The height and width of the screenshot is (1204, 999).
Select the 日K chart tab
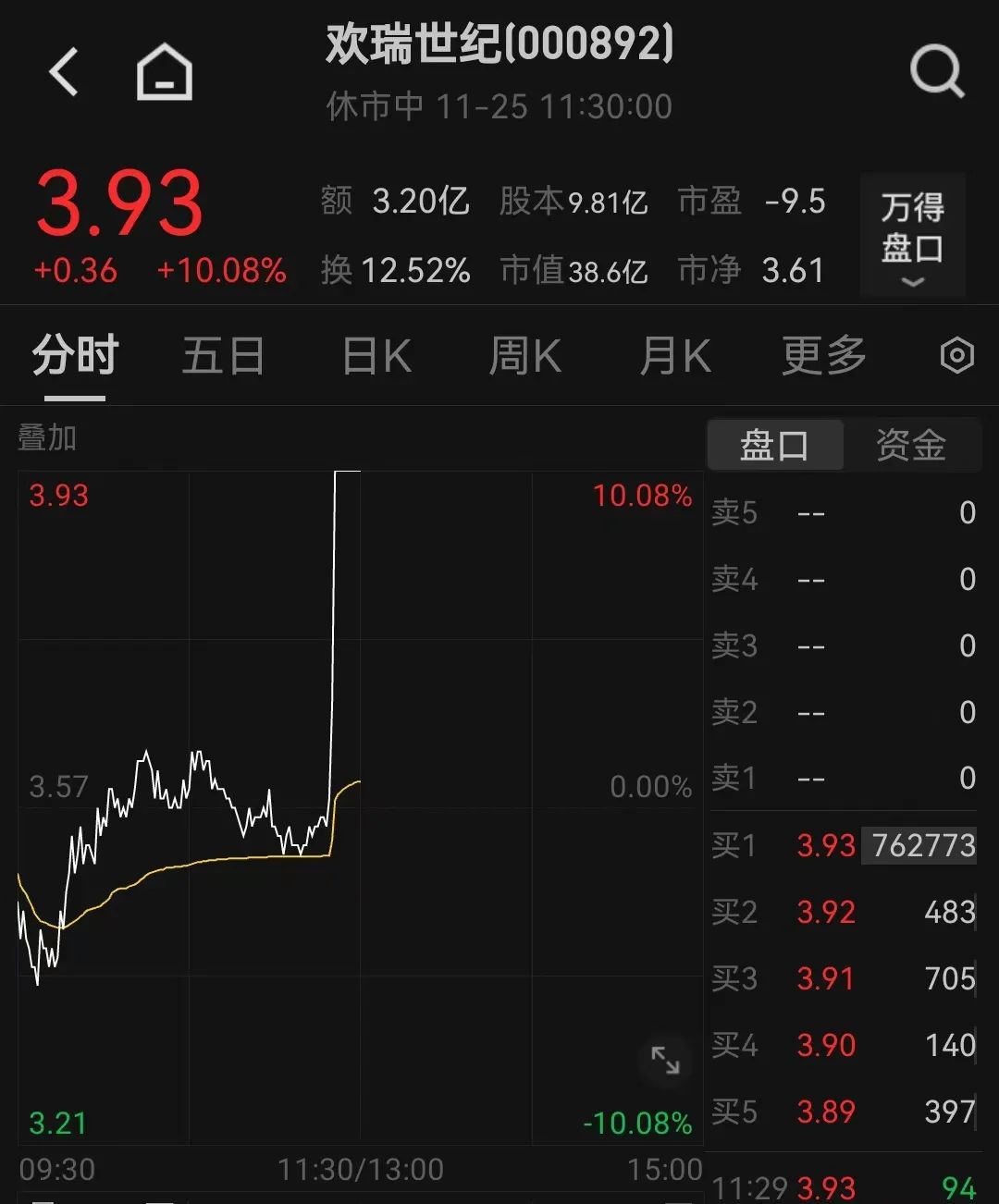click(376, 356)
